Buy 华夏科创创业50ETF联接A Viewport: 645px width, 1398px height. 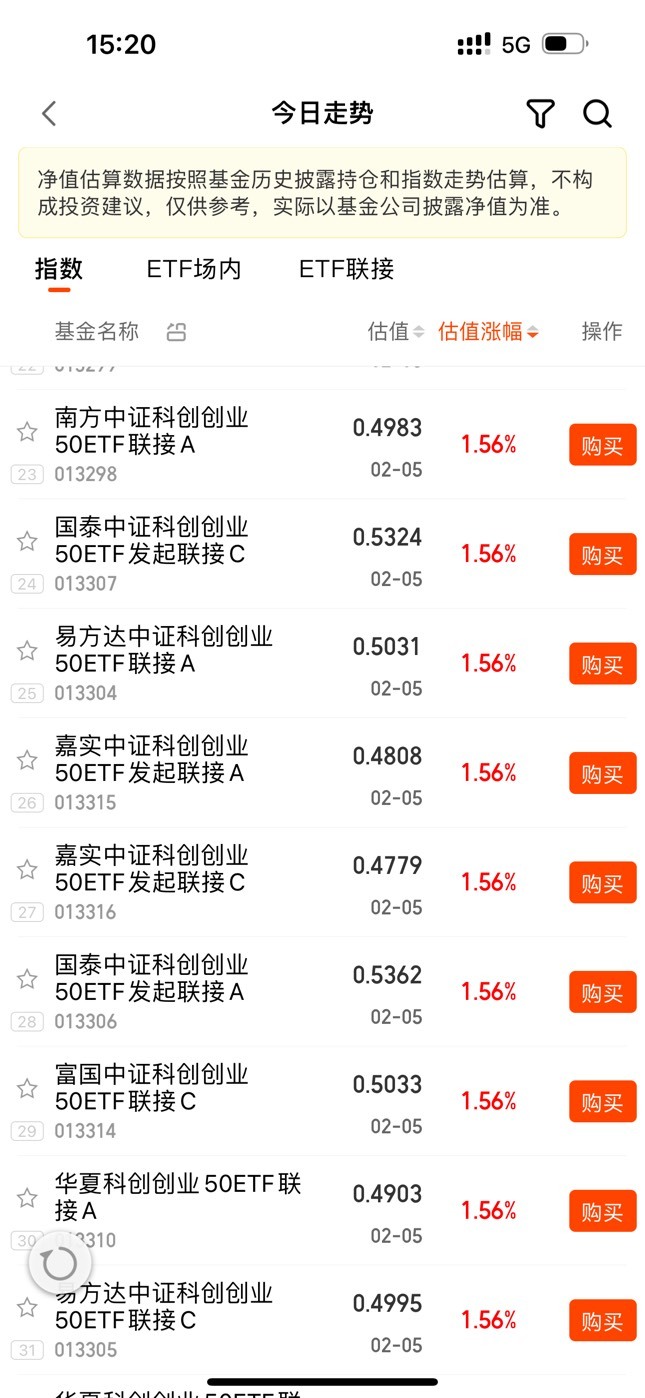pyautogui.click(x=602, y=1211)
